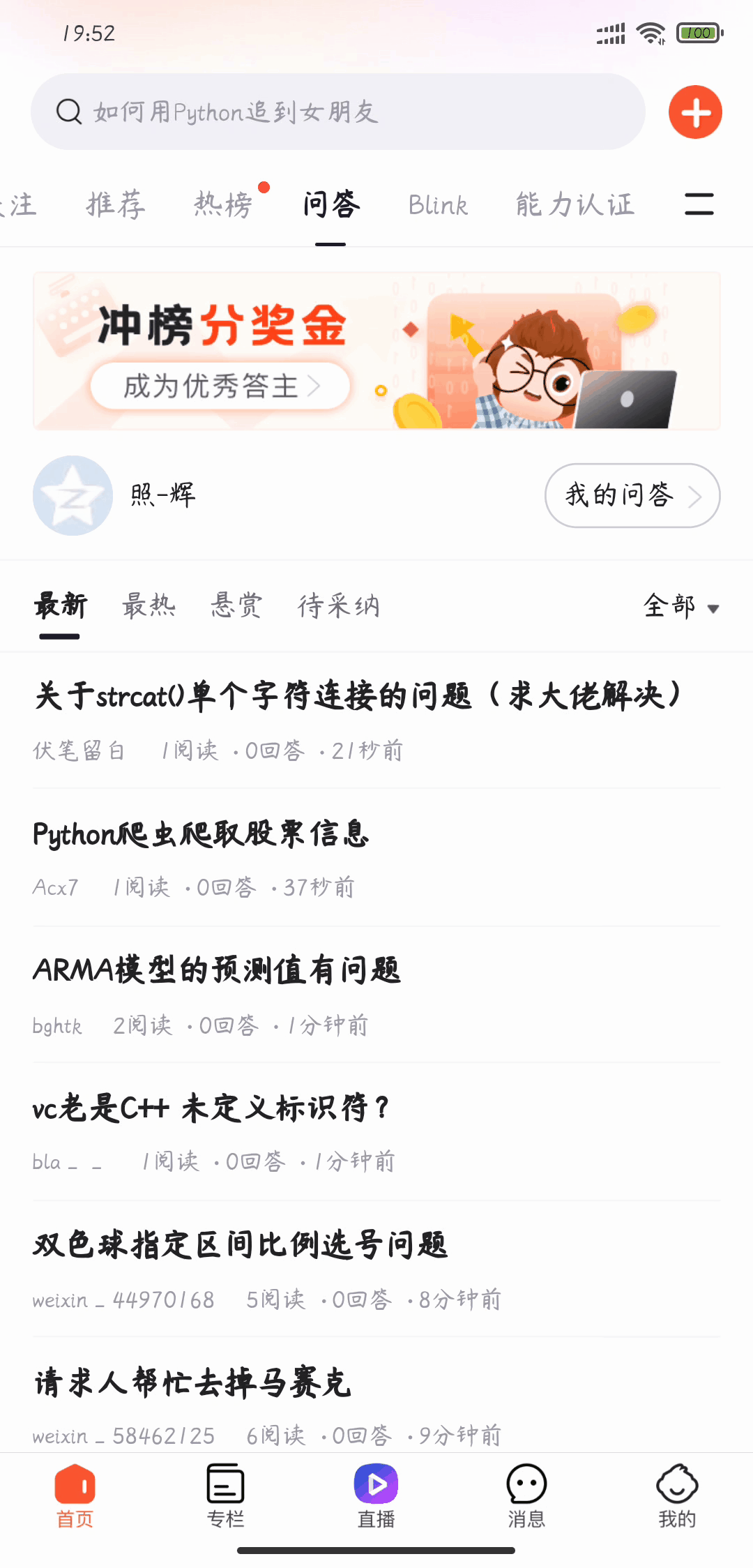Open the strcat() question

click(358, 696)
